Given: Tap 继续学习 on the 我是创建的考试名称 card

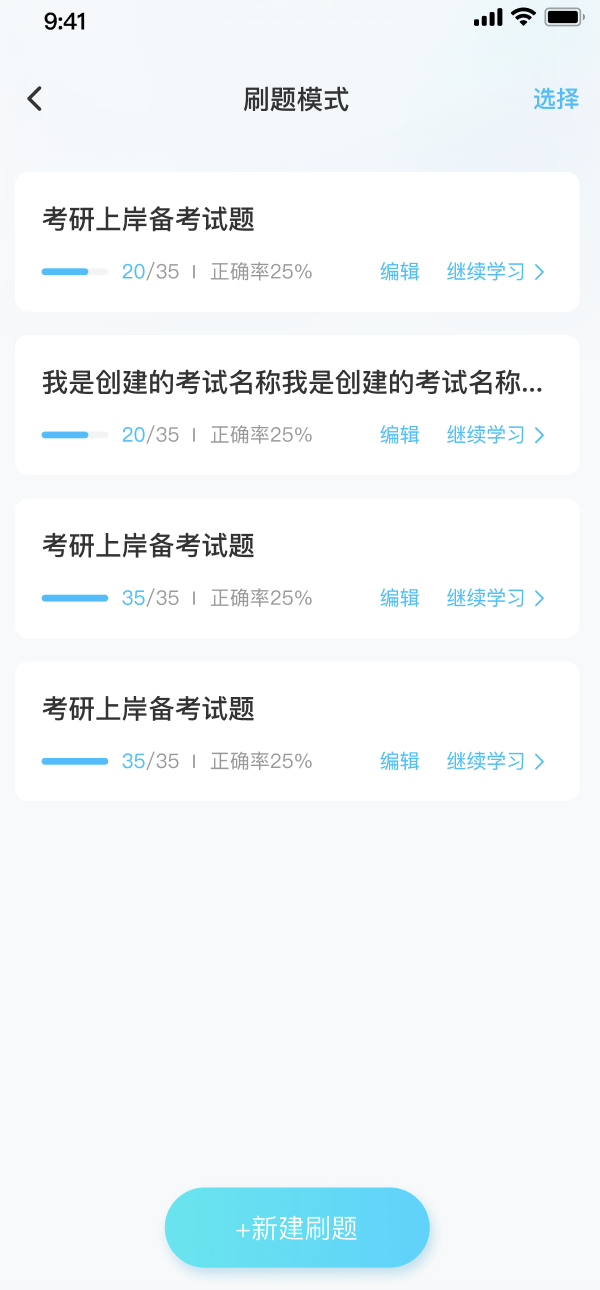Looking at the screenshot, I should click(x=496, y=435).
